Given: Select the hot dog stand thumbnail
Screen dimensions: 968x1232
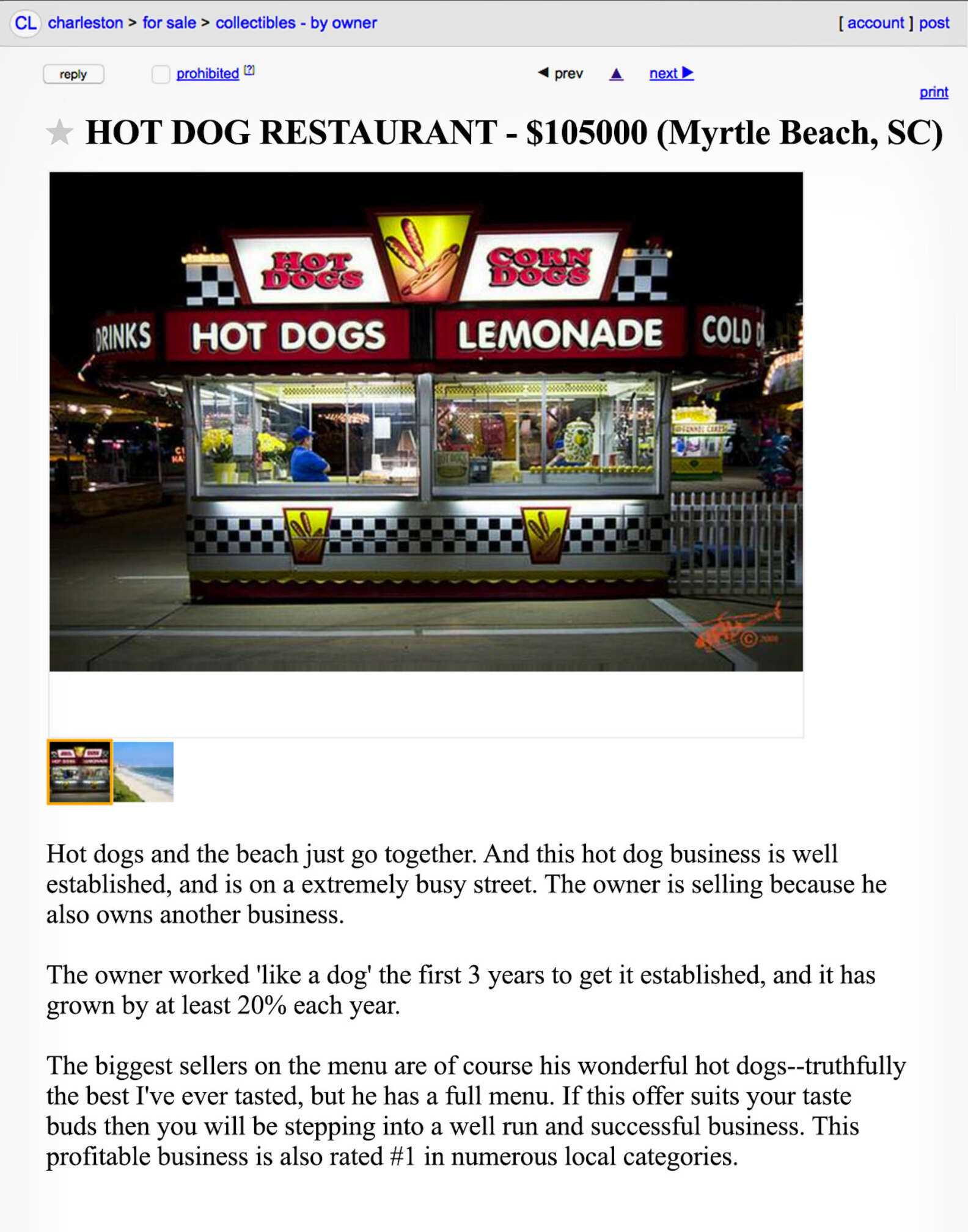Looking at the screenshot, I should coord(79,771).
